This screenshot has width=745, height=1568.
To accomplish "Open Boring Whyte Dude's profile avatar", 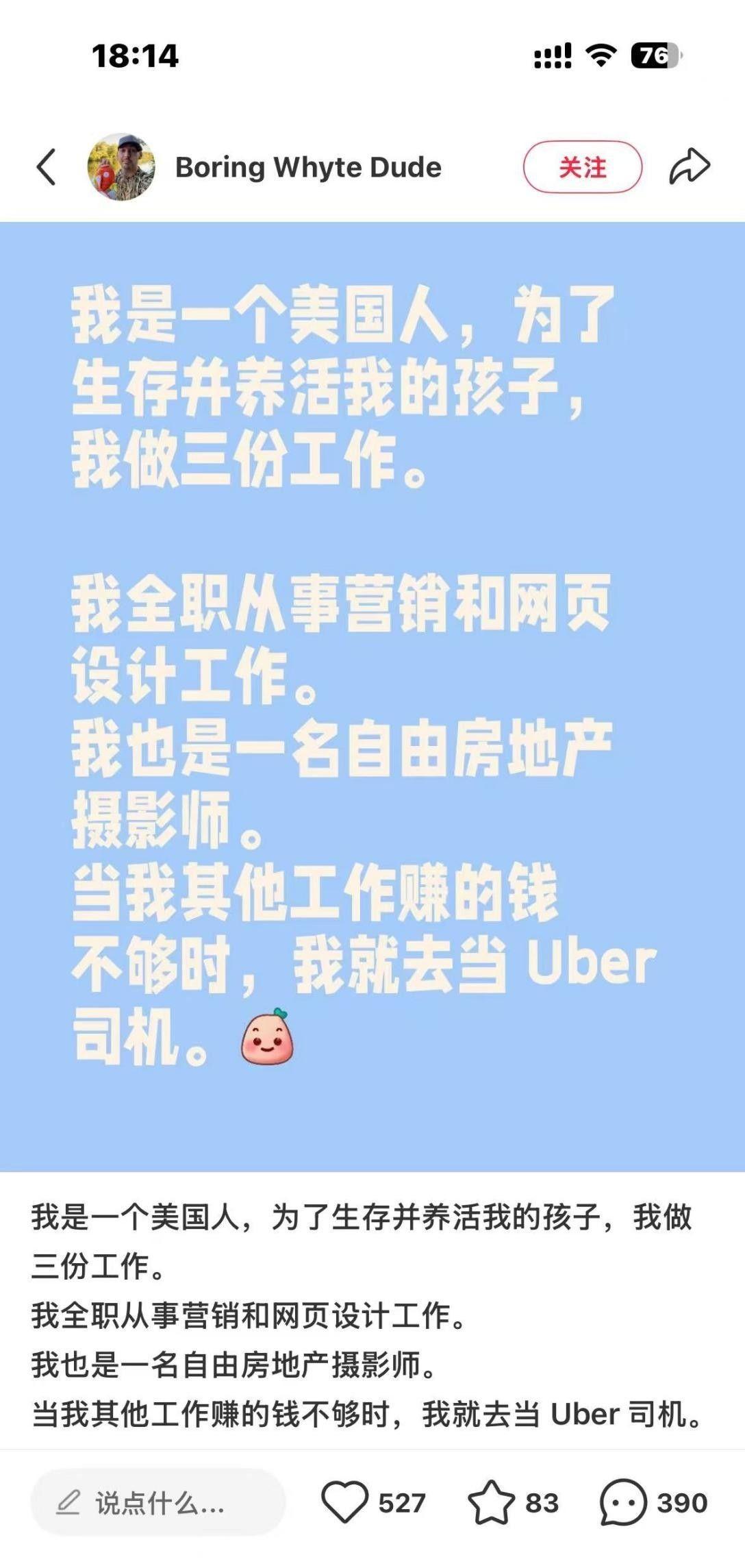I will pos(121,167).
